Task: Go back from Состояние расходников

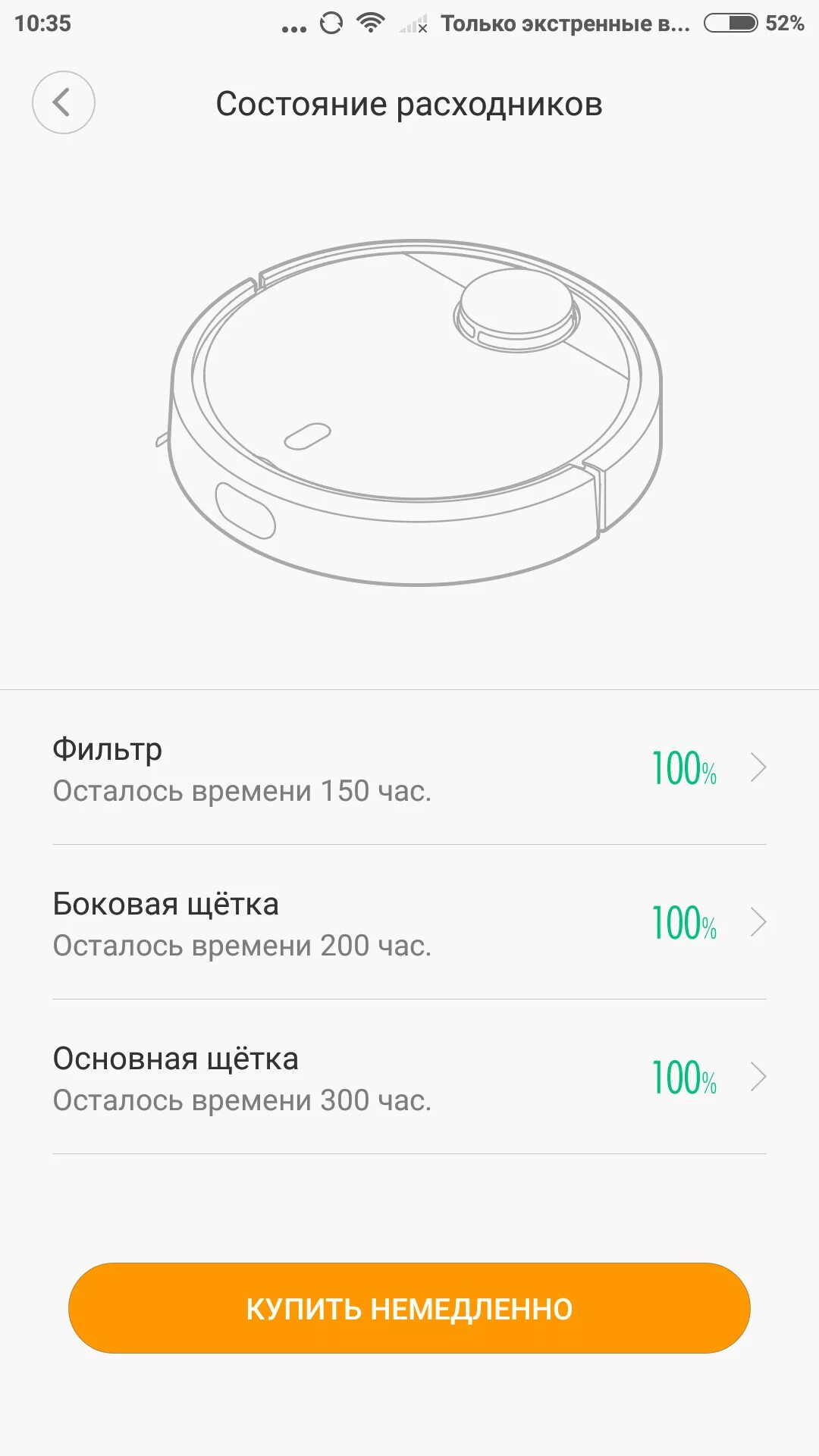Action: [63, 102]
